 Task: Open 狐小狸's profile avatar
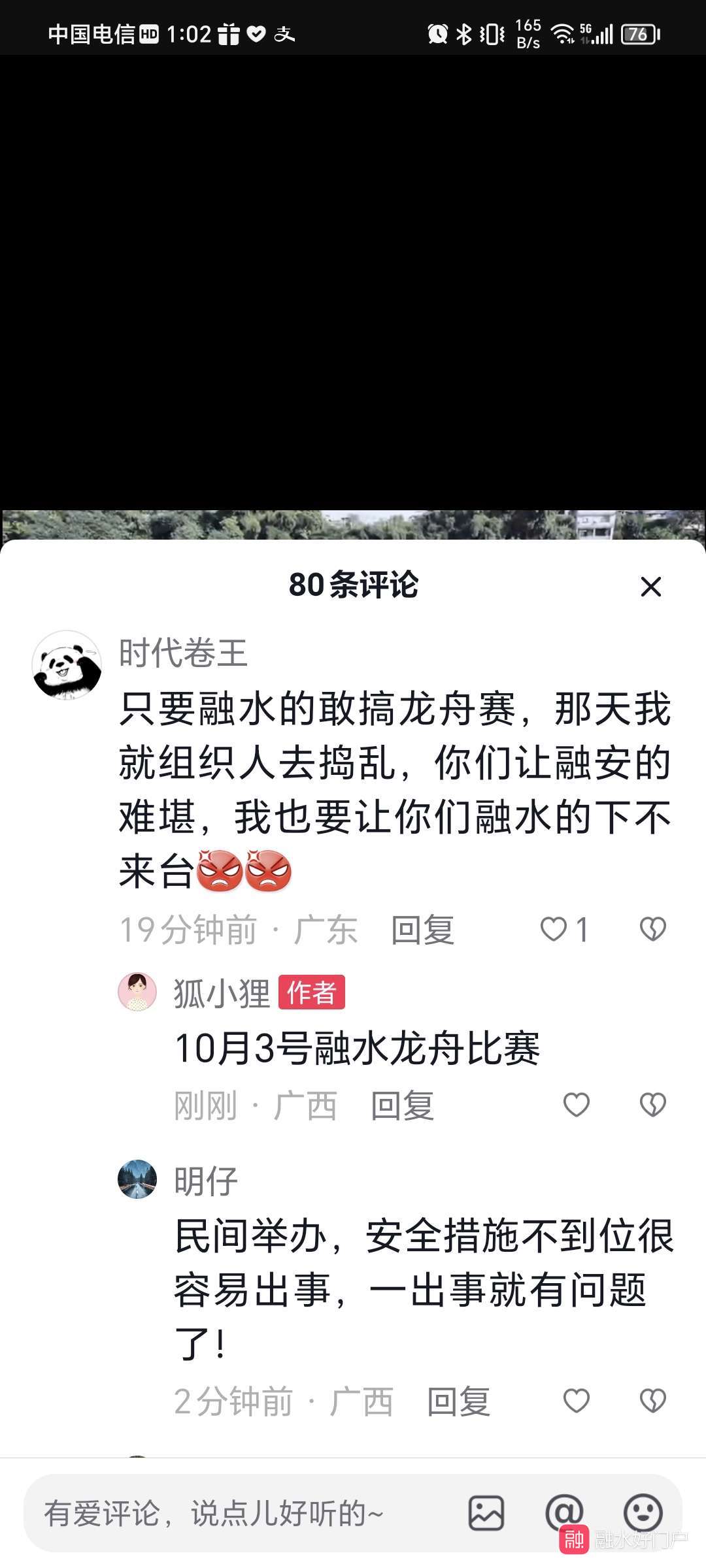pyautogui.click(x=137, y=992)
